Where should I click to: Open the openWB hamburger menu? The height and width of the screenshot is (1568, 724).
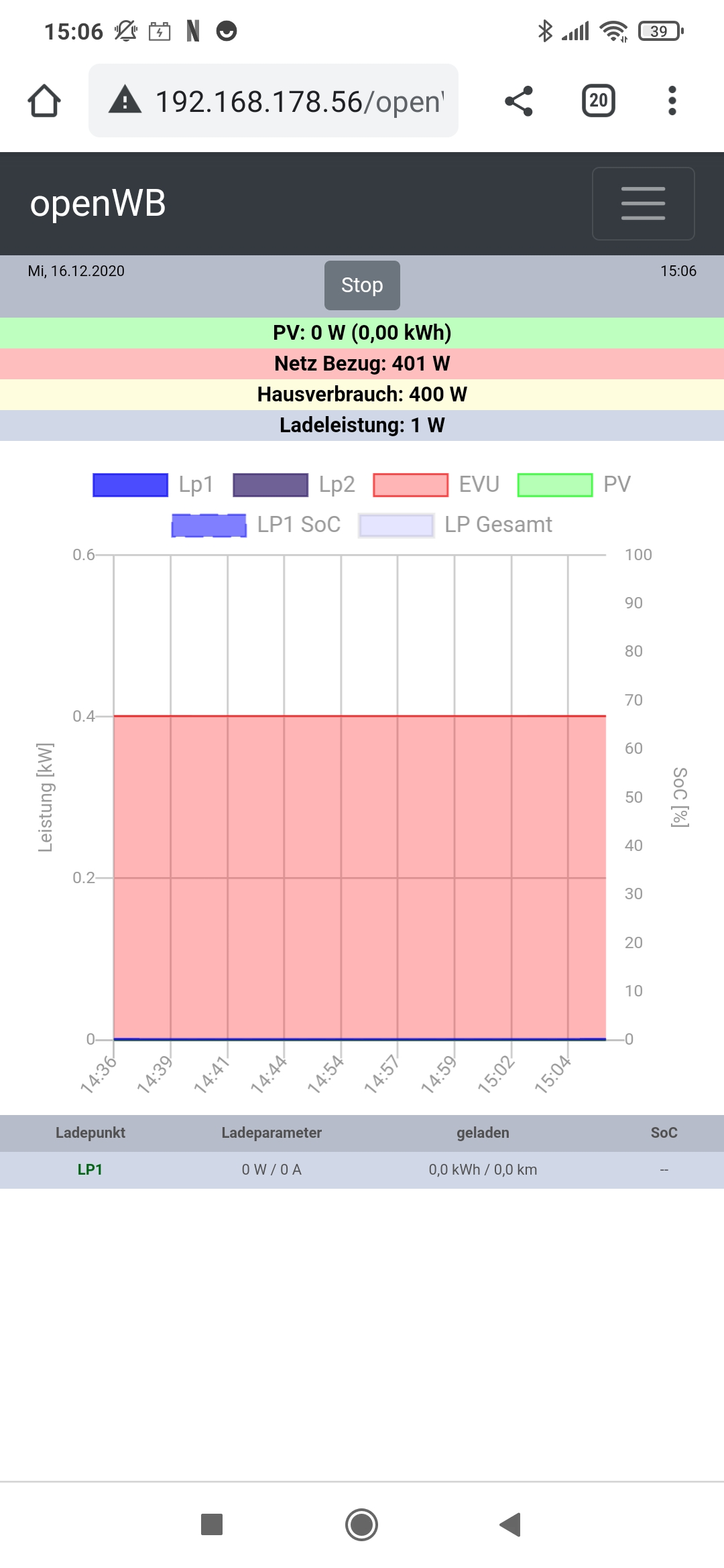pos(643,204)
